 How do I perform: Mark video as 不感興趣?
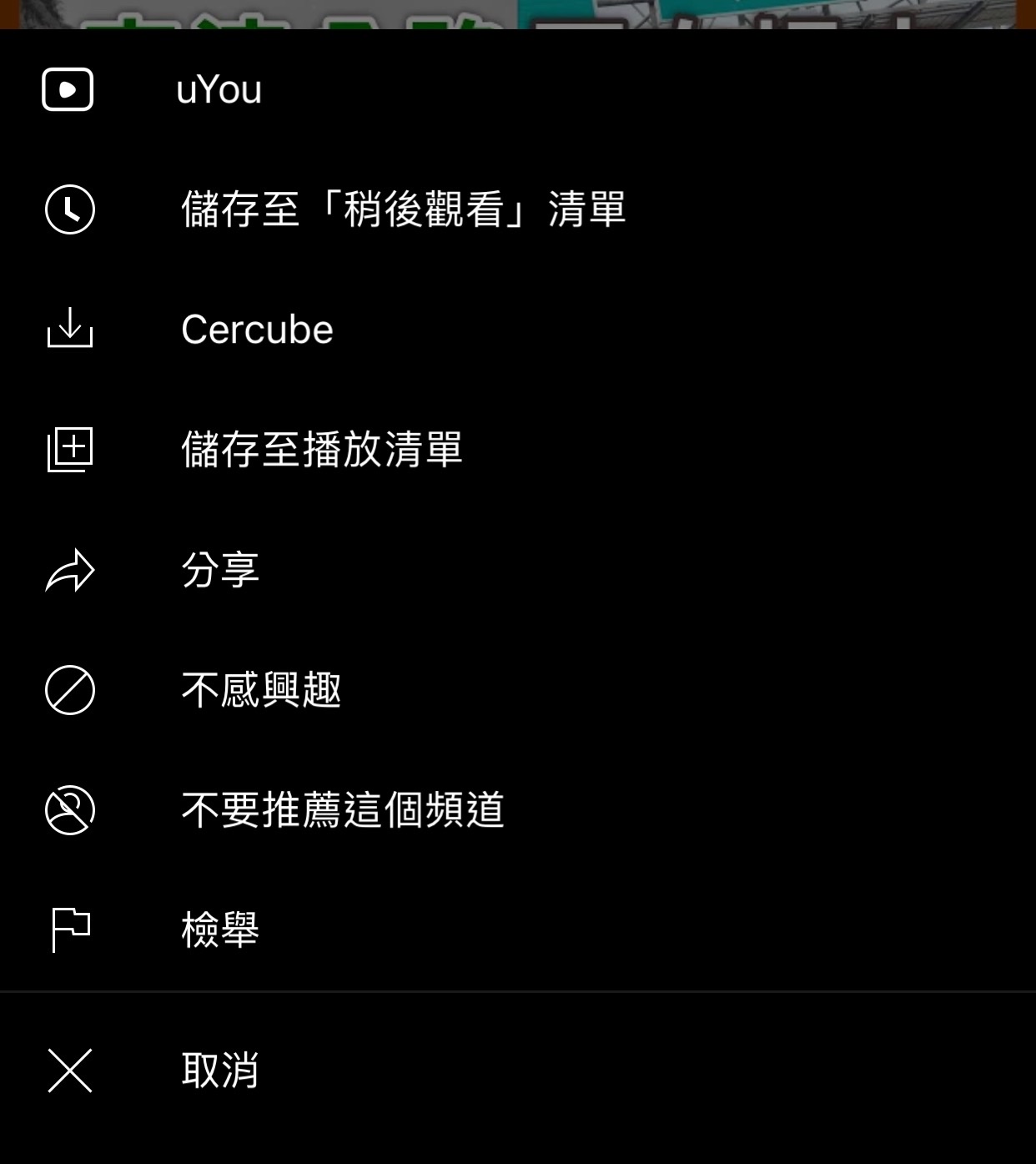pyautogui.click(x=261, y=690)
